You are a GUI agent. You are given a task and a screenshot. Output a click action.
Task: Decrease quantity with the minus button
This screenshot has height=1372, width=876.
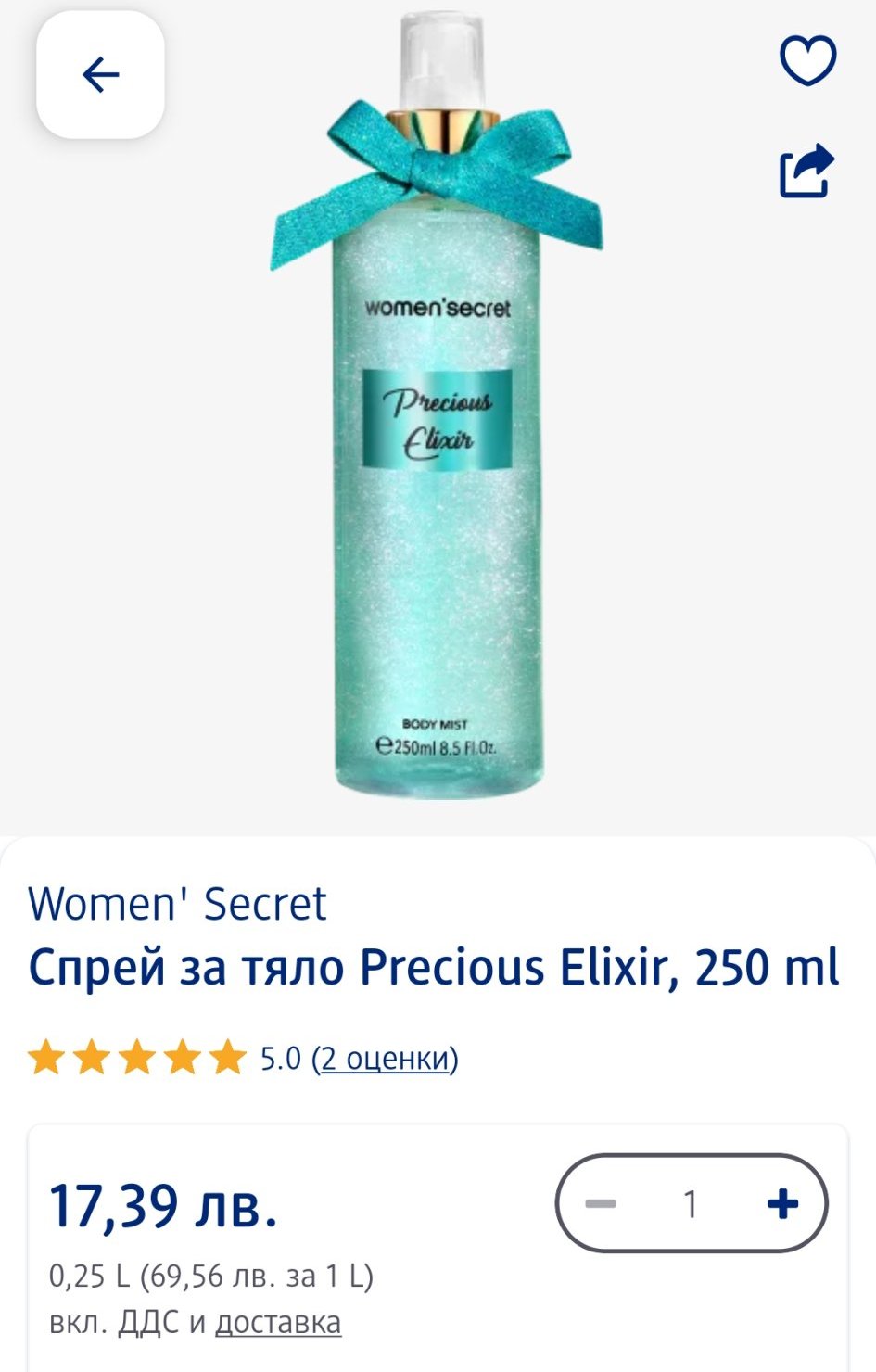click(601, 1203)
